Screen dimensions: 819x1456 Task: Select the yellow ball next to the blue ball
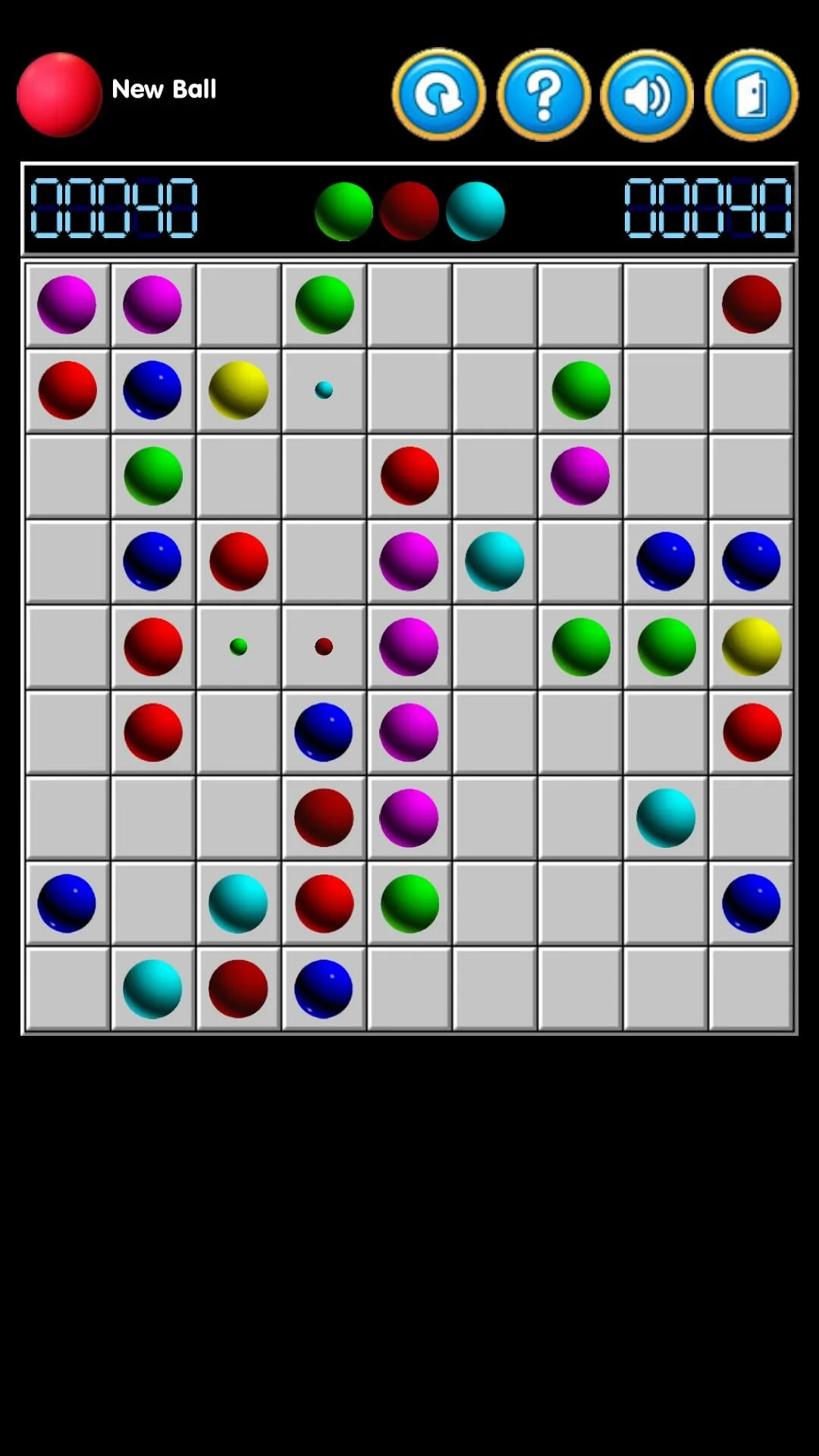coord(238,390)
